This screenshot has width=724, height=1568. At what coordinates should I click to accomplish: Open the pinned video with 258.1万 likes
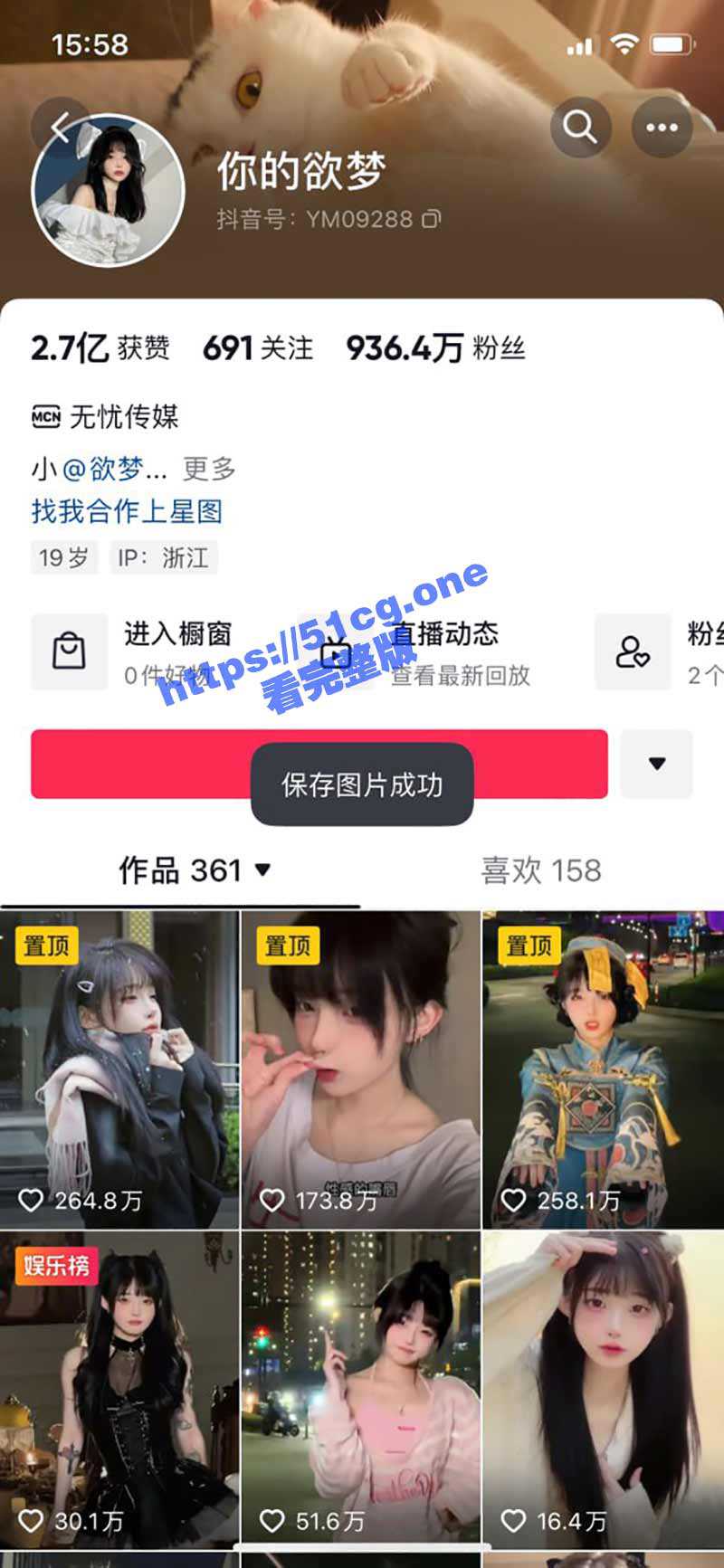click(603, 1068)
